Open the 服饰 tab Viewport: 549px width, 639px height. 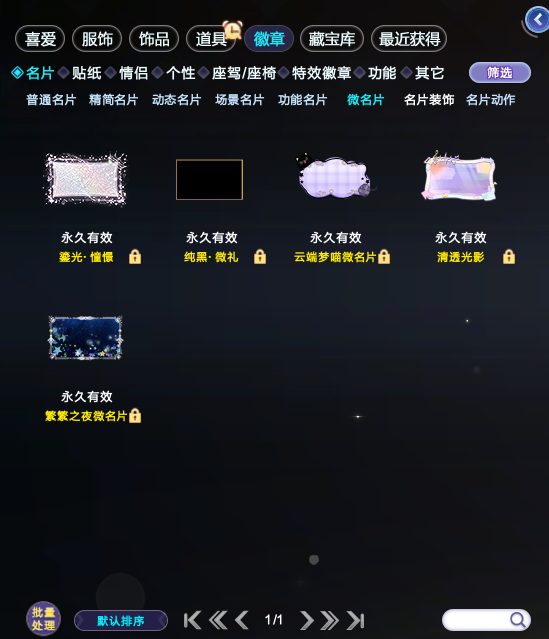[x=97, y=39]
